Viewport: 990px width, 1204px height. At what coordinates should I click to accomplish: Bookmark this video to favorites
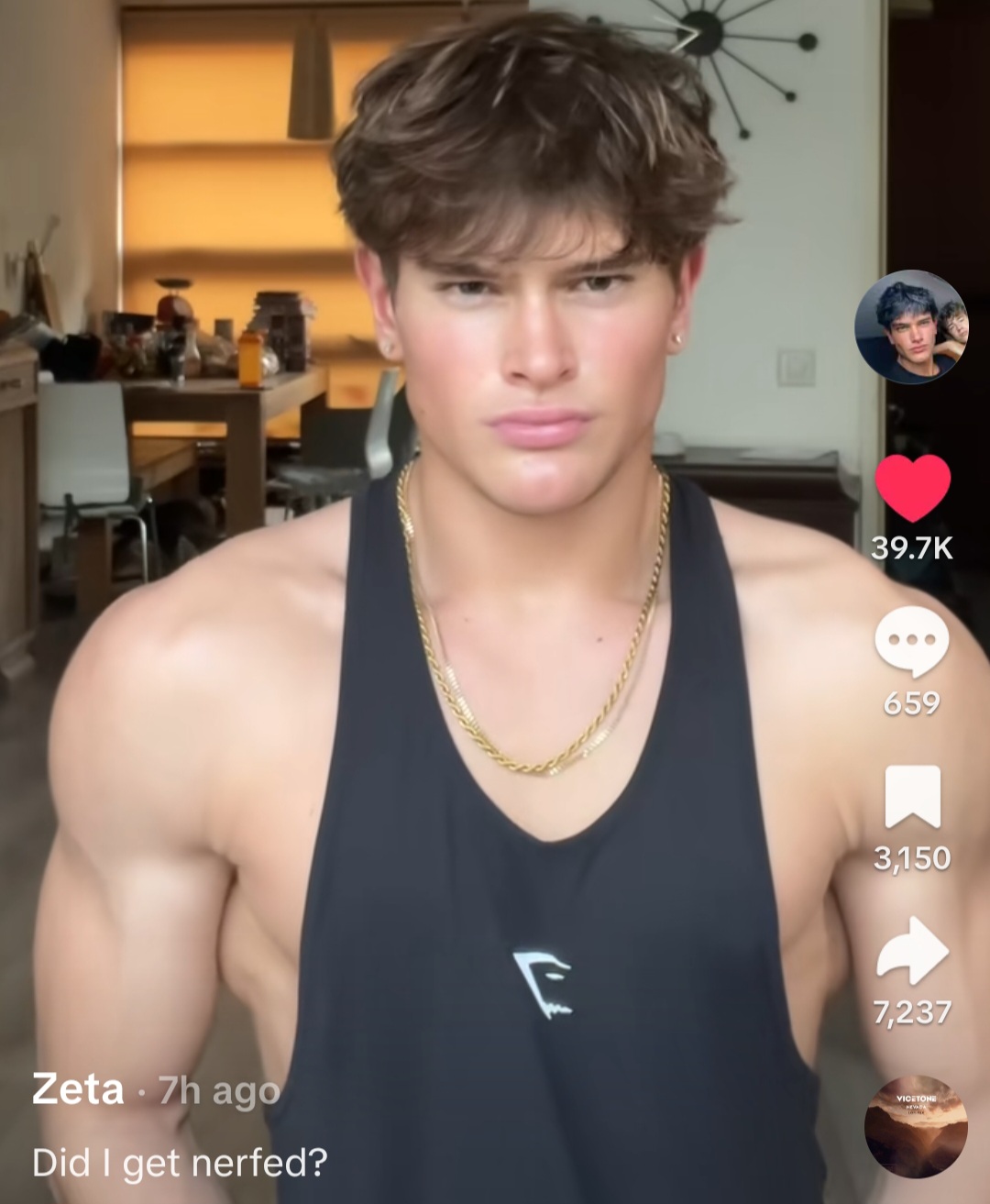coord(912,796)
